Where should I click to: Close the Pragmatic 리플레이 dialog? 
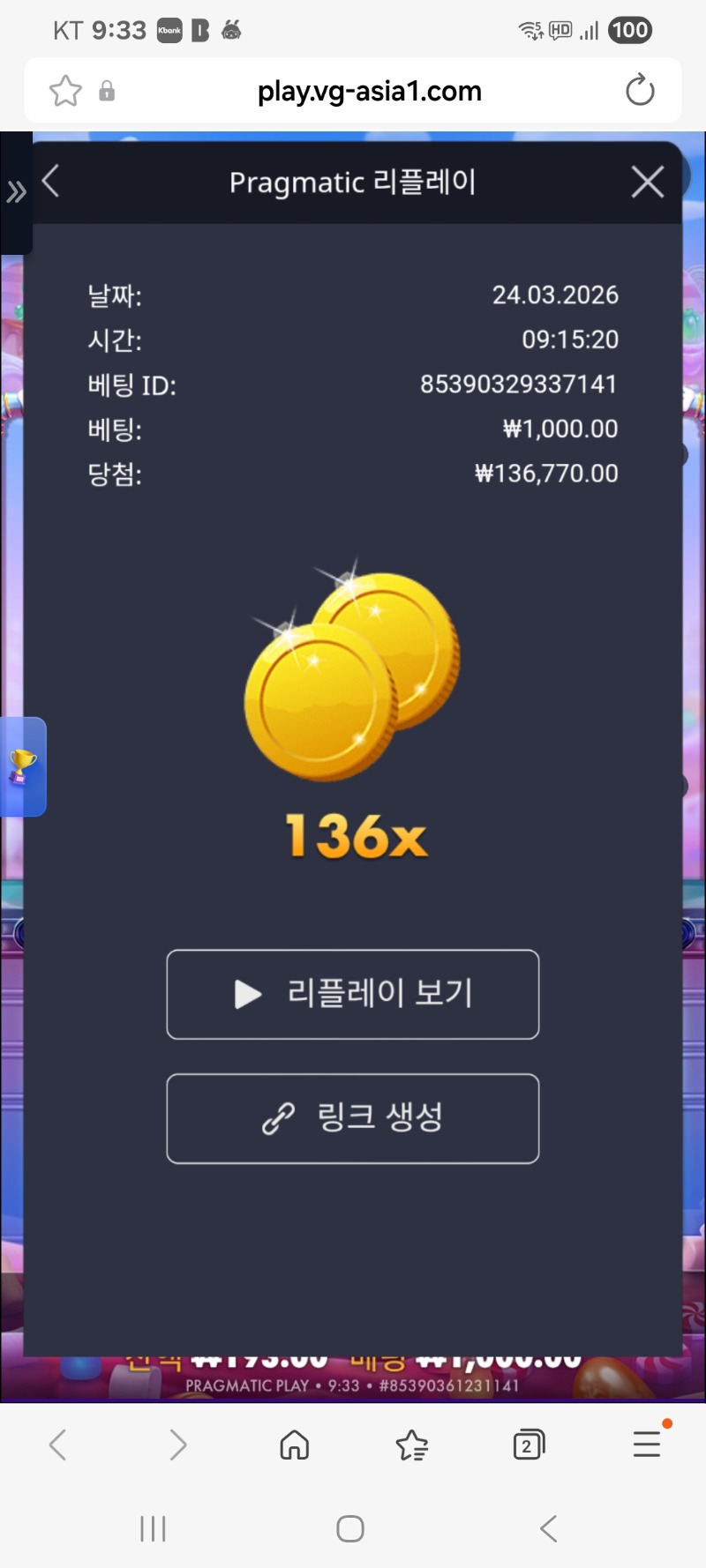coord(647,183)
